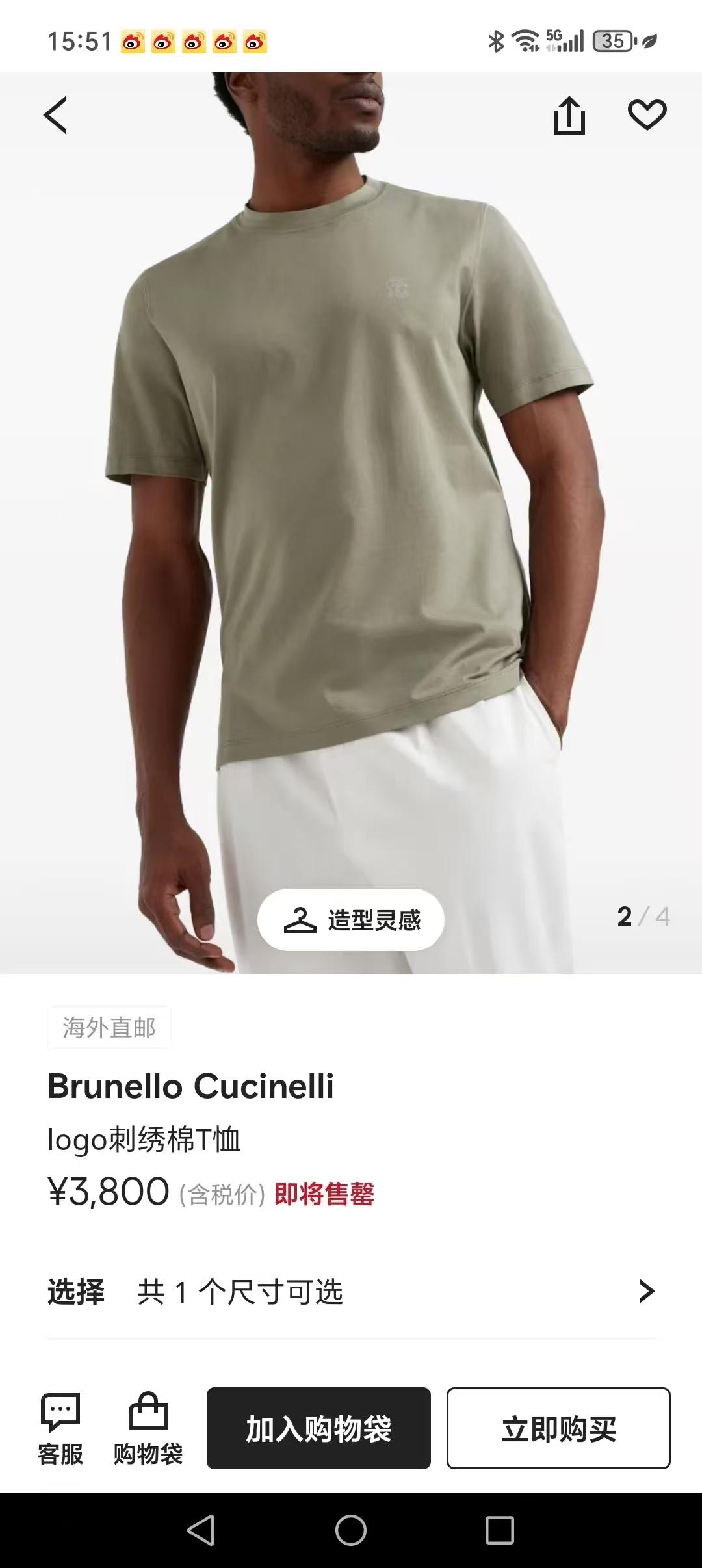Screen dimensions: 702x1568
Task: Open the size selection row 共1个尺寸可选
Action: [351, 1291]
